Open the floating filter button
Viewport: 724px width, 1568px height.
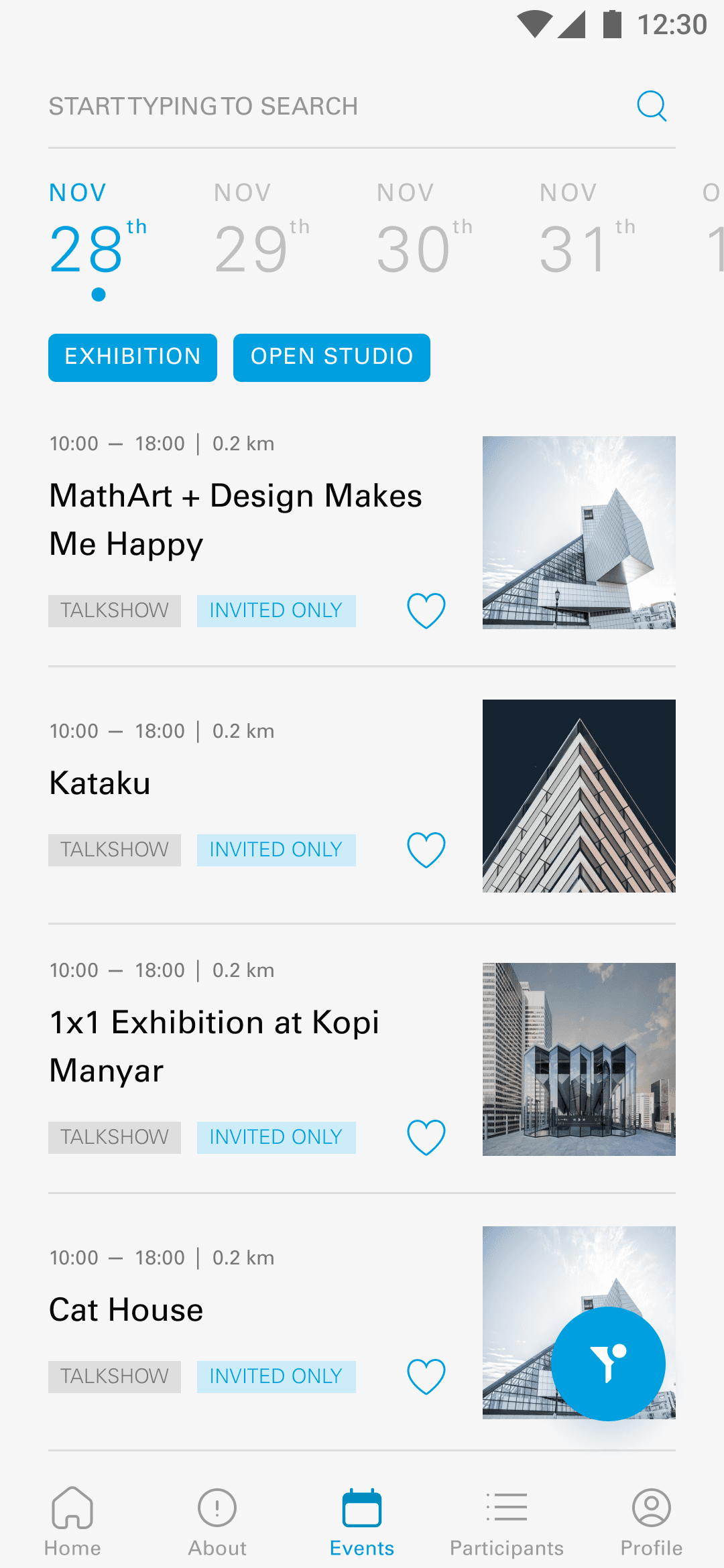(x=608, y=1364)
